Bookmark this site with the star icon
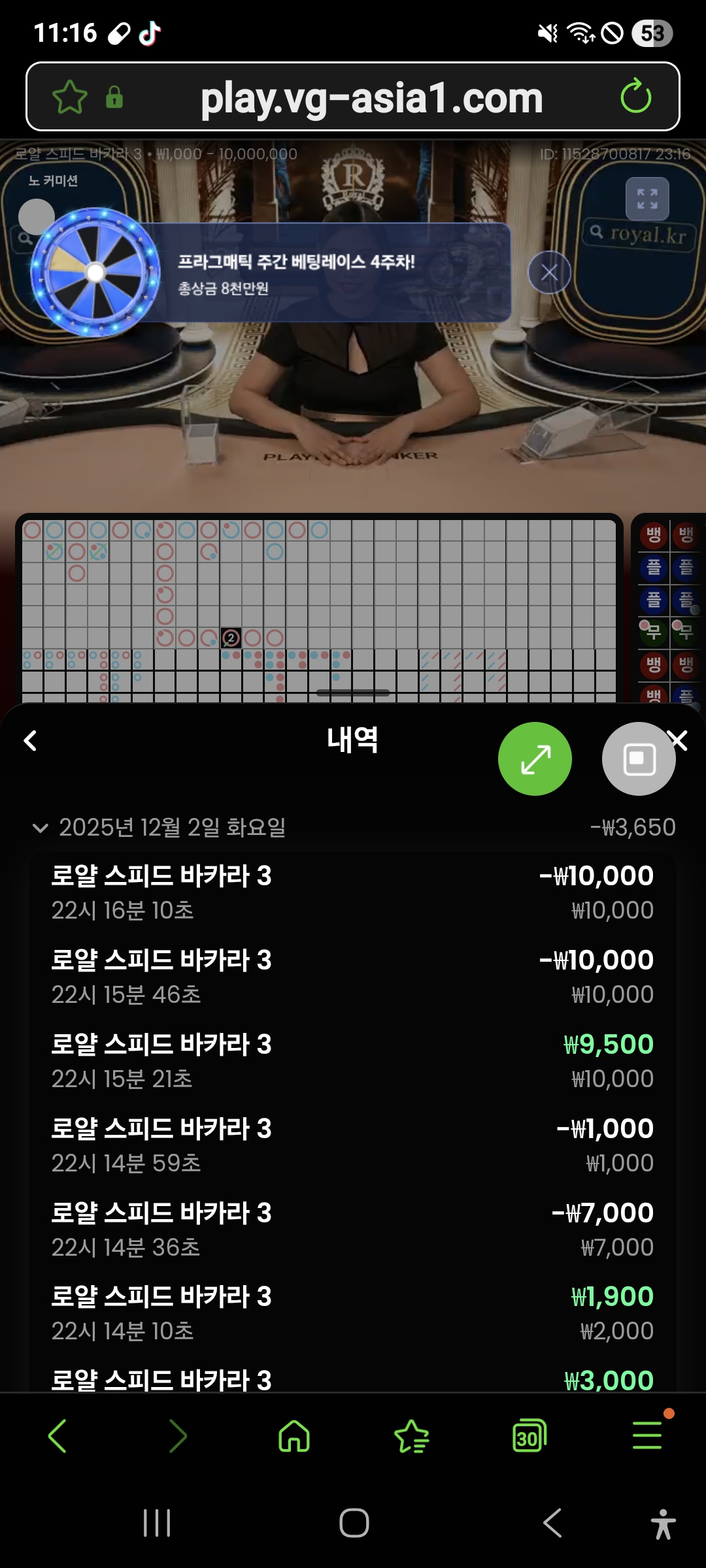This screenshot has width=706, height=1568. (69, 97)
